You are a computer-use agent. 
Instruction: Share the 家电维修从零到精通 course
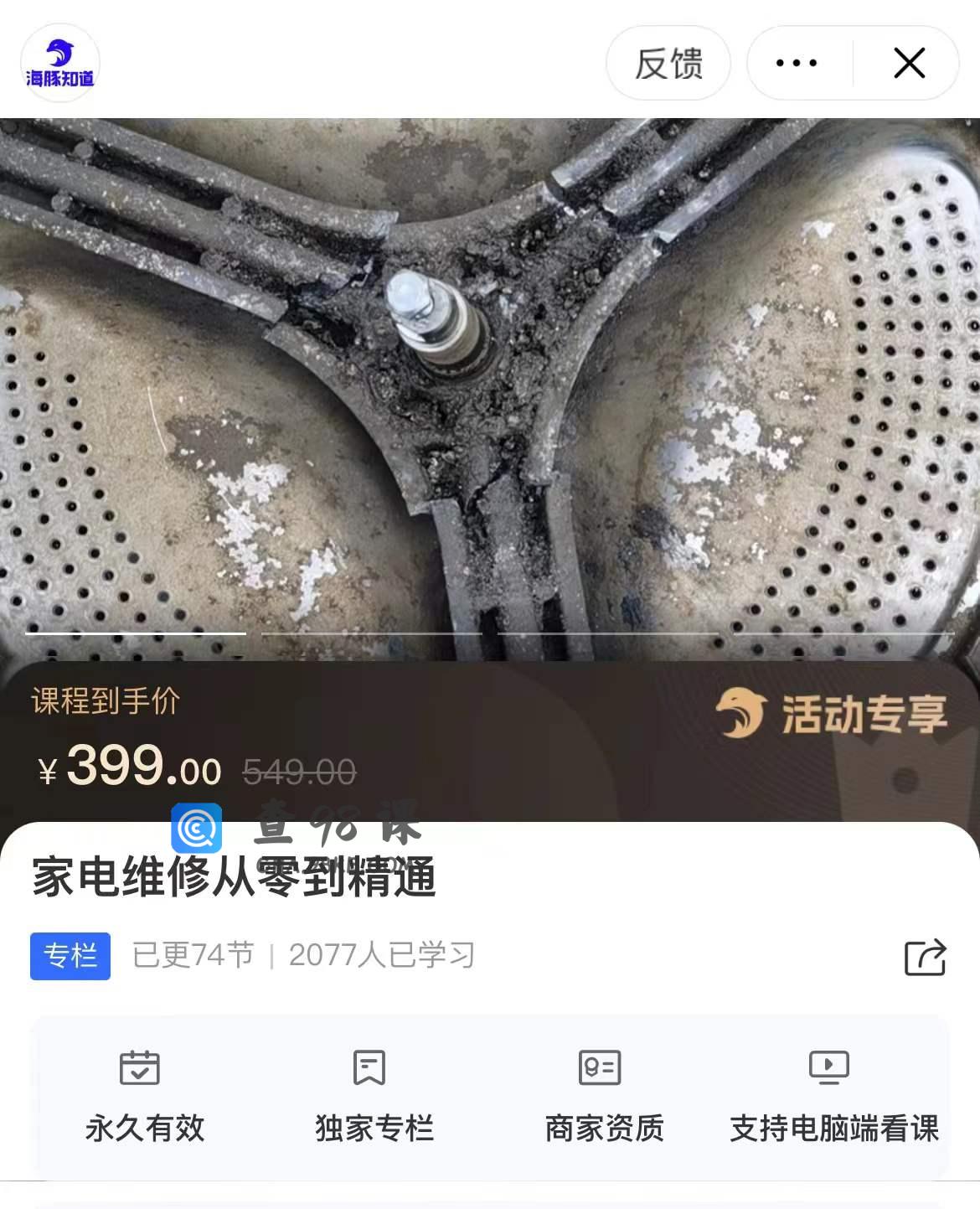[x=925, y=957]
